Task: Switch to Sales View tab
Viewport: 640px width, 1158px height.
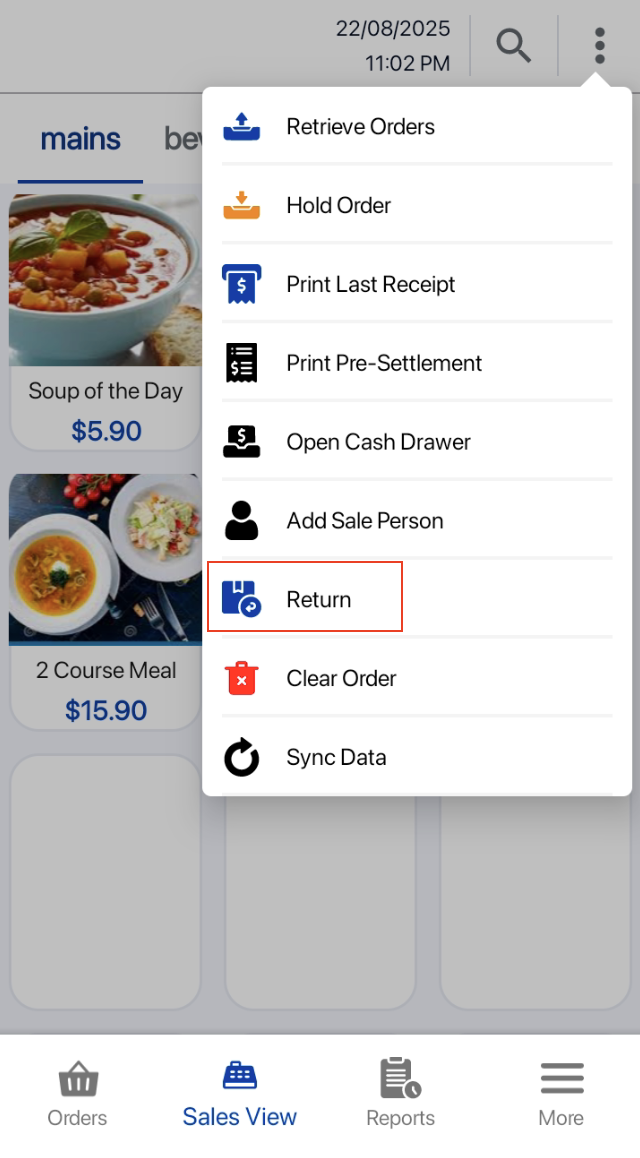Action: [x=240, y=1096]
